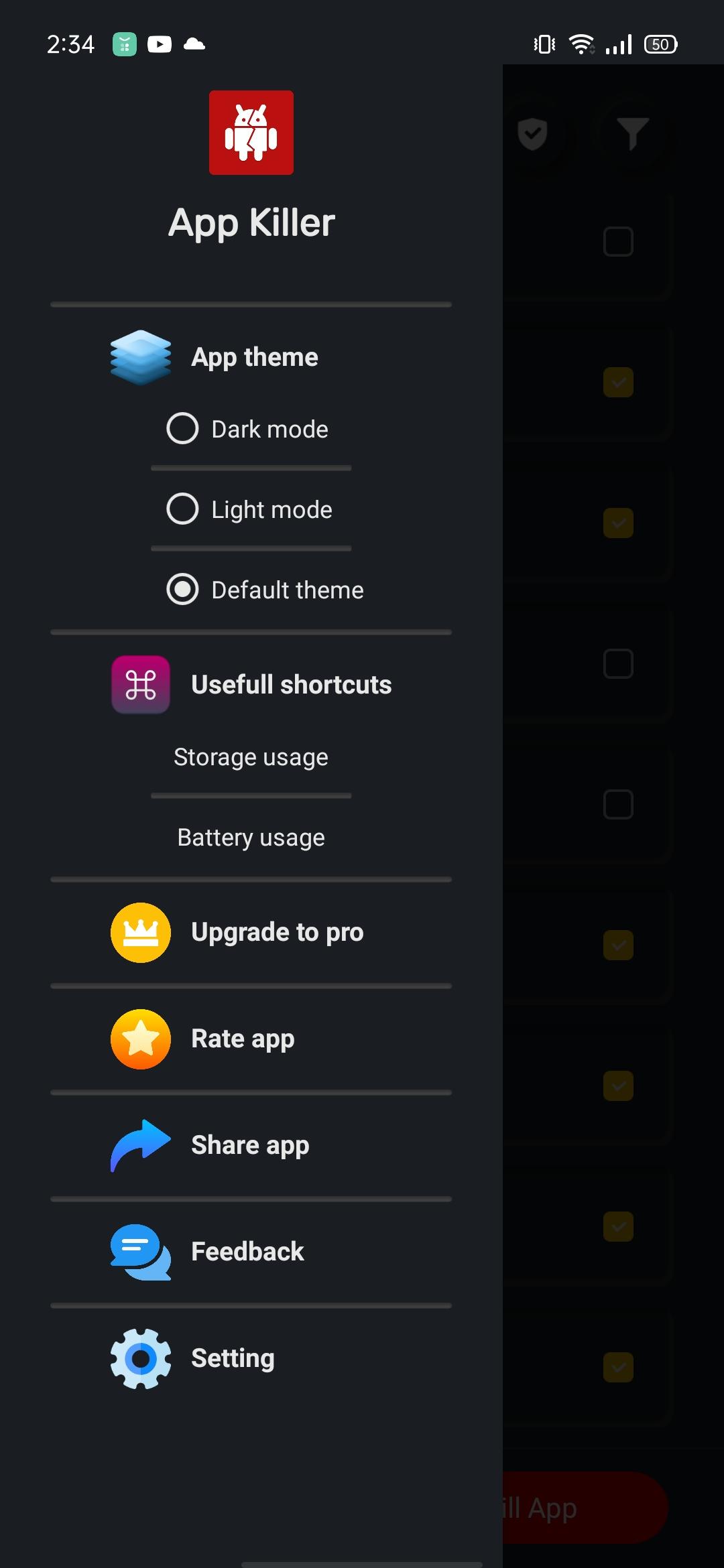Screen dimensions: 724x1568
Task: Choose Light mode theme
Action: coord(249,509)
